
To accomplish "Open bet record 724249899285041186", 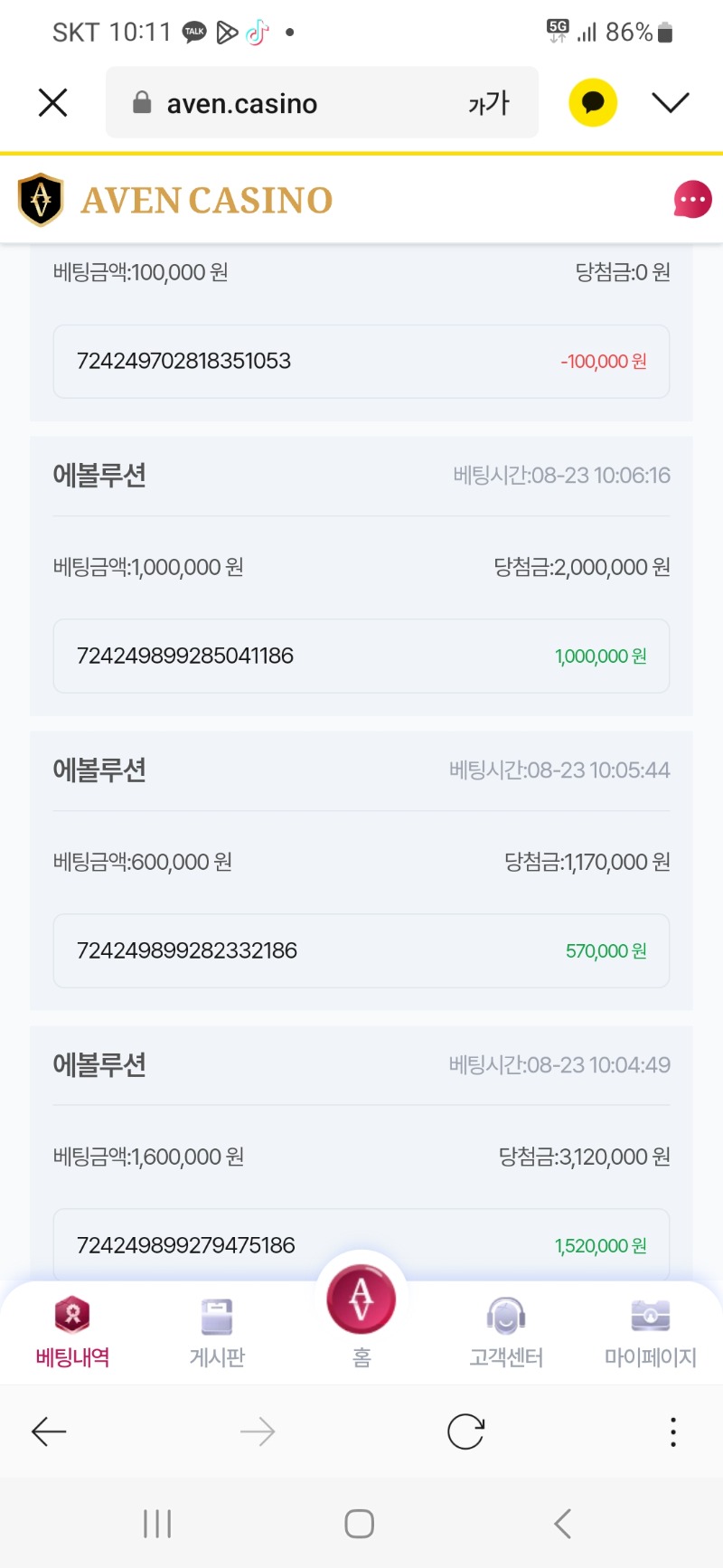I will (x=361, y=656).
